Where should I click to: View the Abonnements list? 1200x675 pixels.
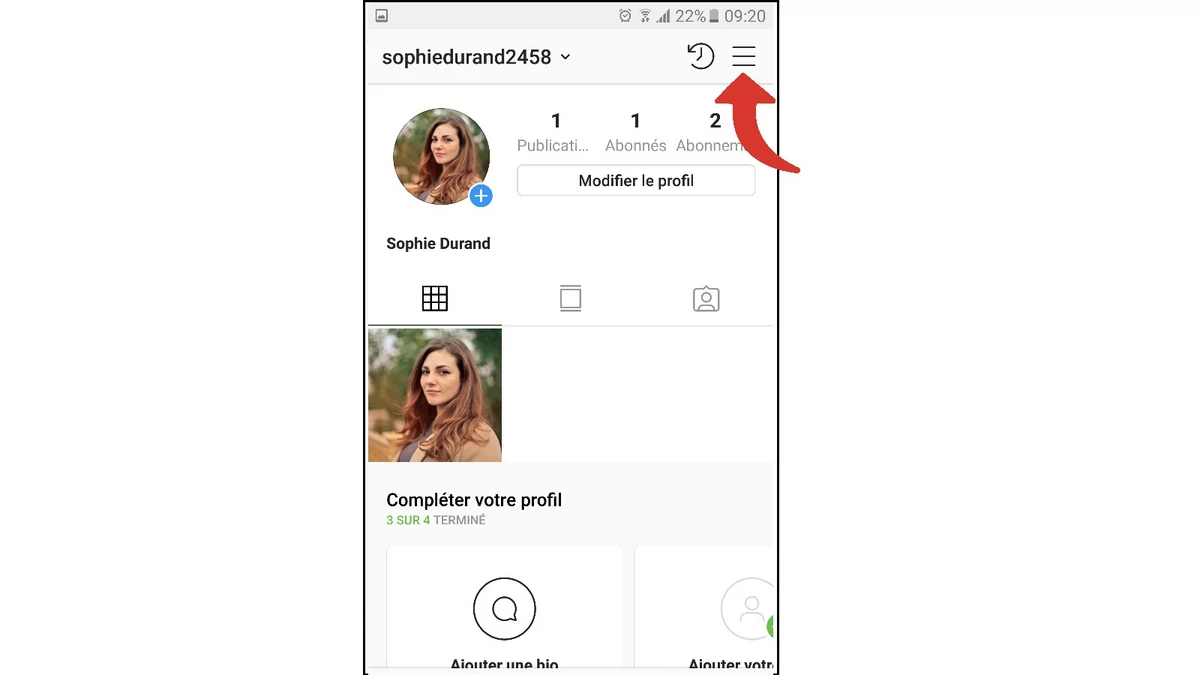click(714, 133)
